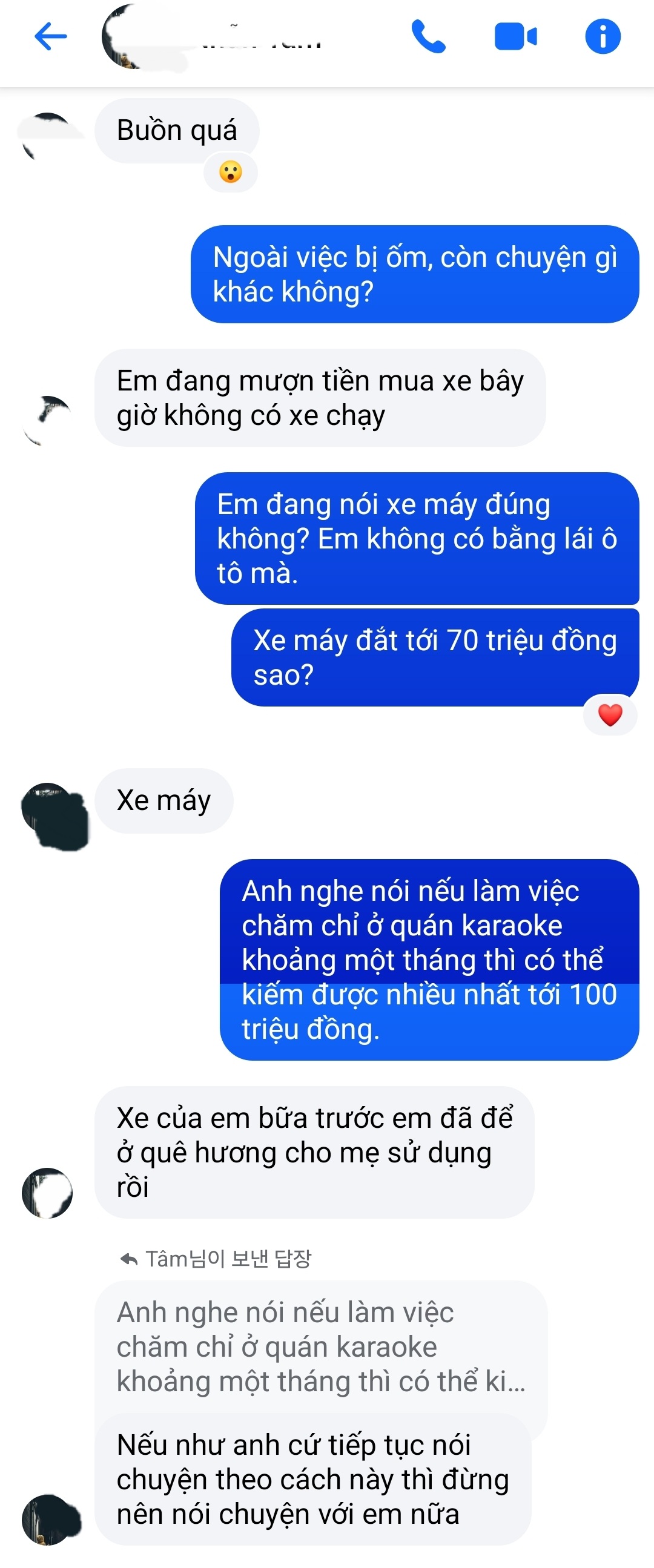The width and height of the screenshot is (654, 1568).
Task: Start a voice call
Action: pyautogui.click(x=429, y=36)
